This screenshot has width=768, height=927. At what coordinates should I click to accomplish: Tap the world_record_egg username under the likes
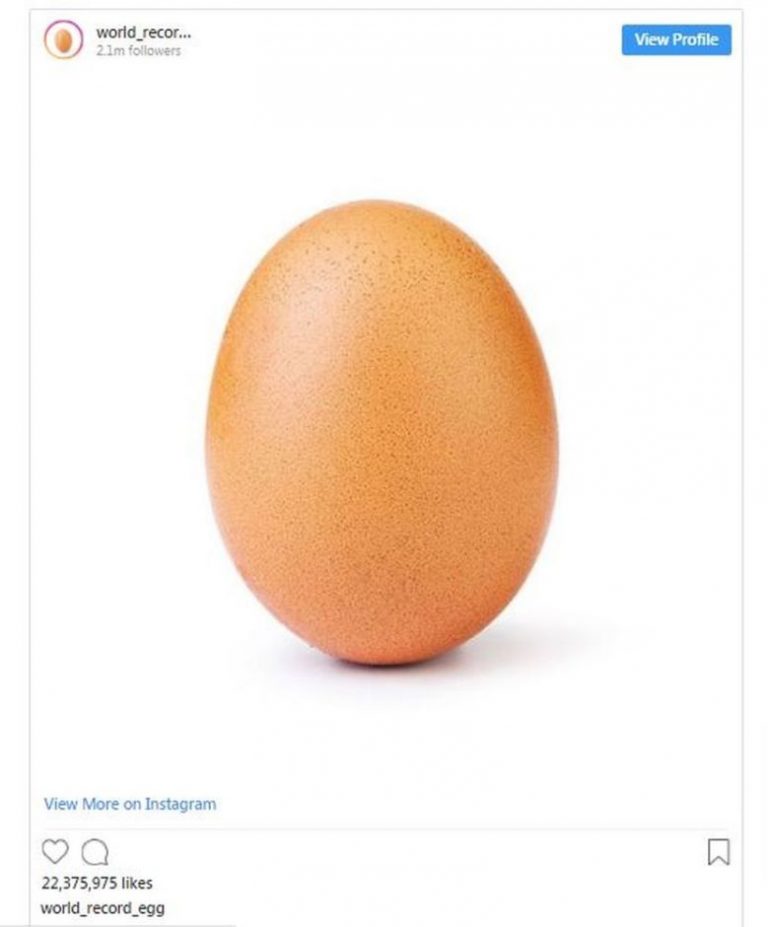(x=102, y=908)
